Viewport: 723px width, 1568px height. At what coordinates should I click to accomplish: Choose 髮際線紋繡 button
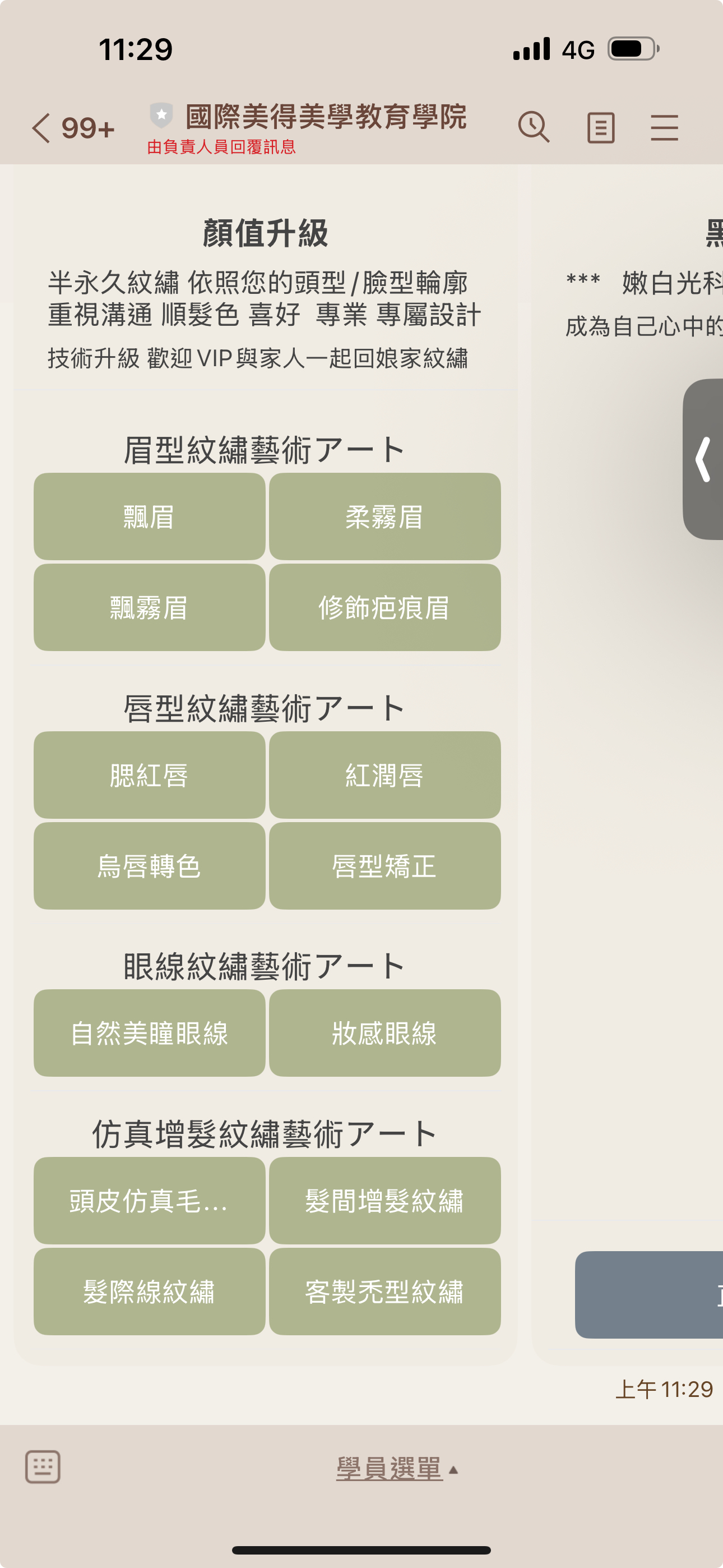pyautogui.click(x=149, y=1292)
